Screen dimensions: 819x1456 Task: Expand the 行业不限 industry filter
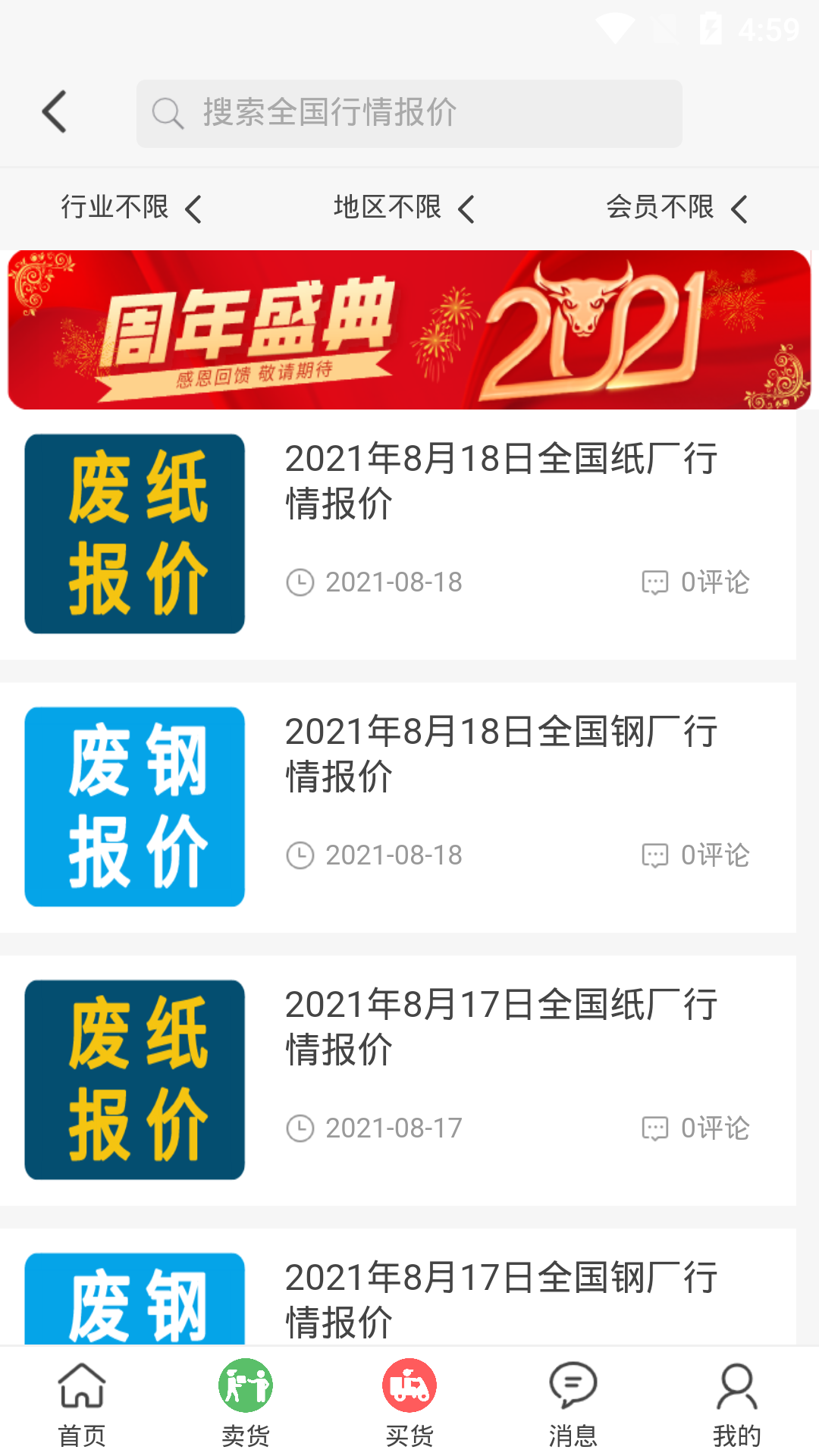click(130, 208)
